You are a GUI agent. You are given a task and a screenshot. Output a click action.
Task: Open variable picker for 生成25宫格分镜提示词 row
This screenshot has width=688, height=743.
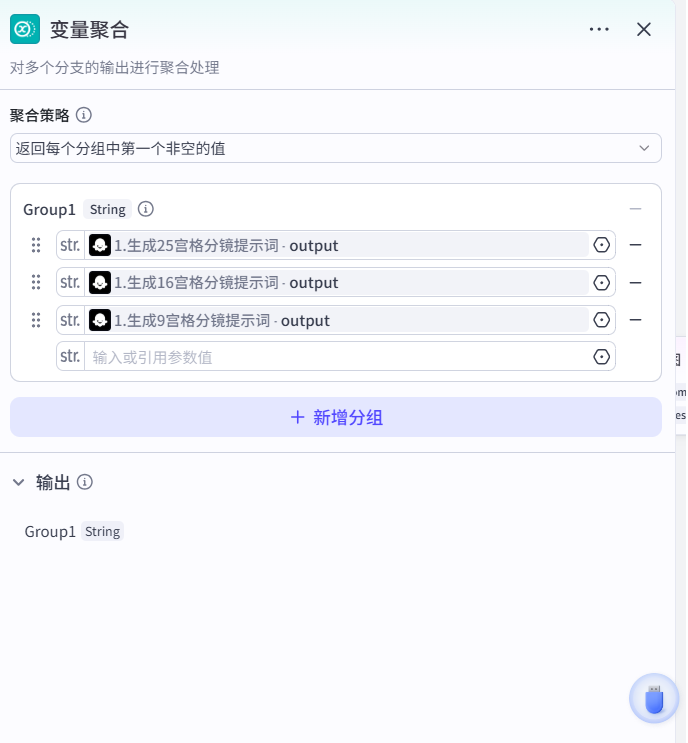point(601,245)
